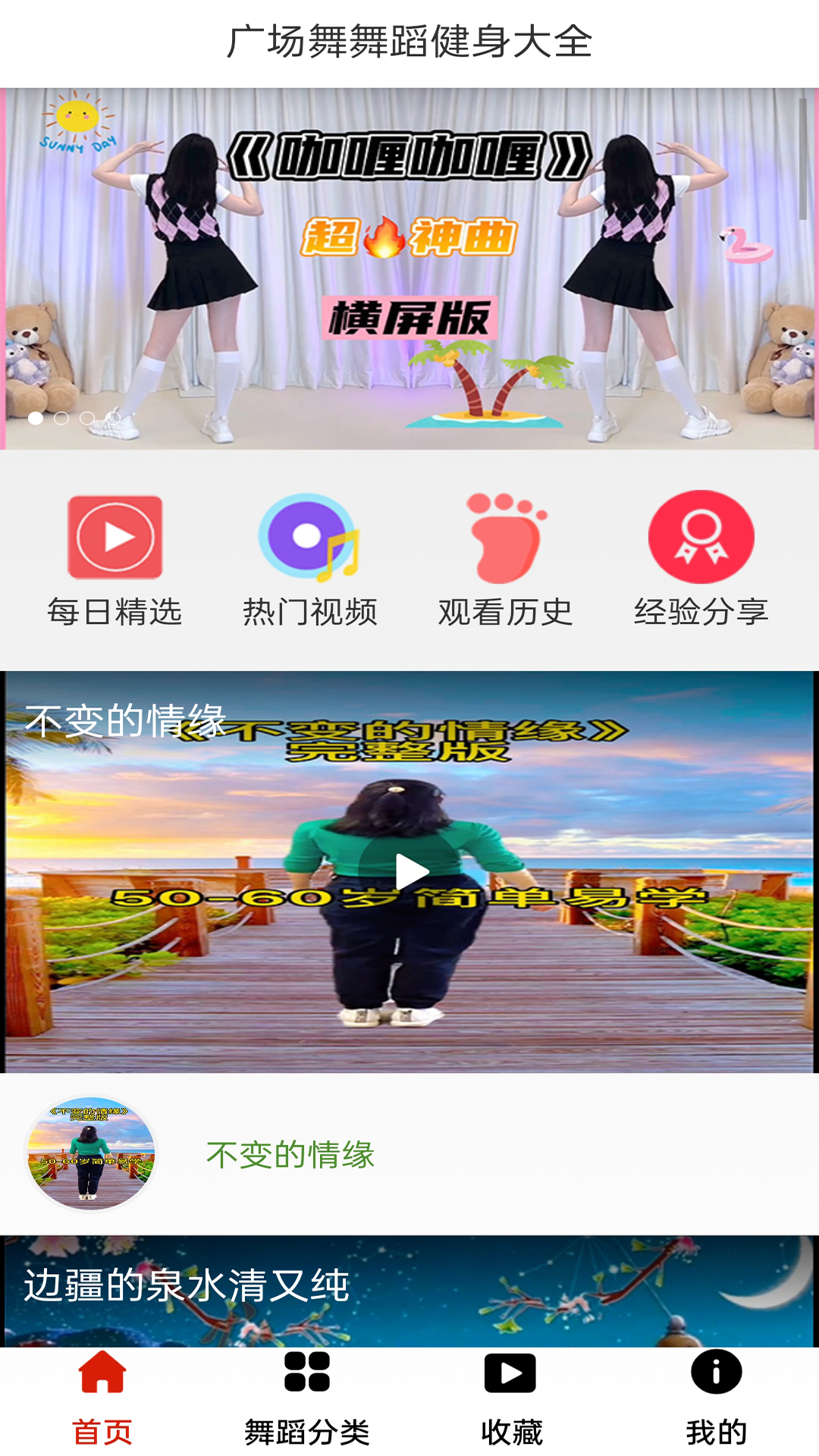Switch to the 舞蹈分类 tab
The image size is (819, 1456).
point(307,1400)
